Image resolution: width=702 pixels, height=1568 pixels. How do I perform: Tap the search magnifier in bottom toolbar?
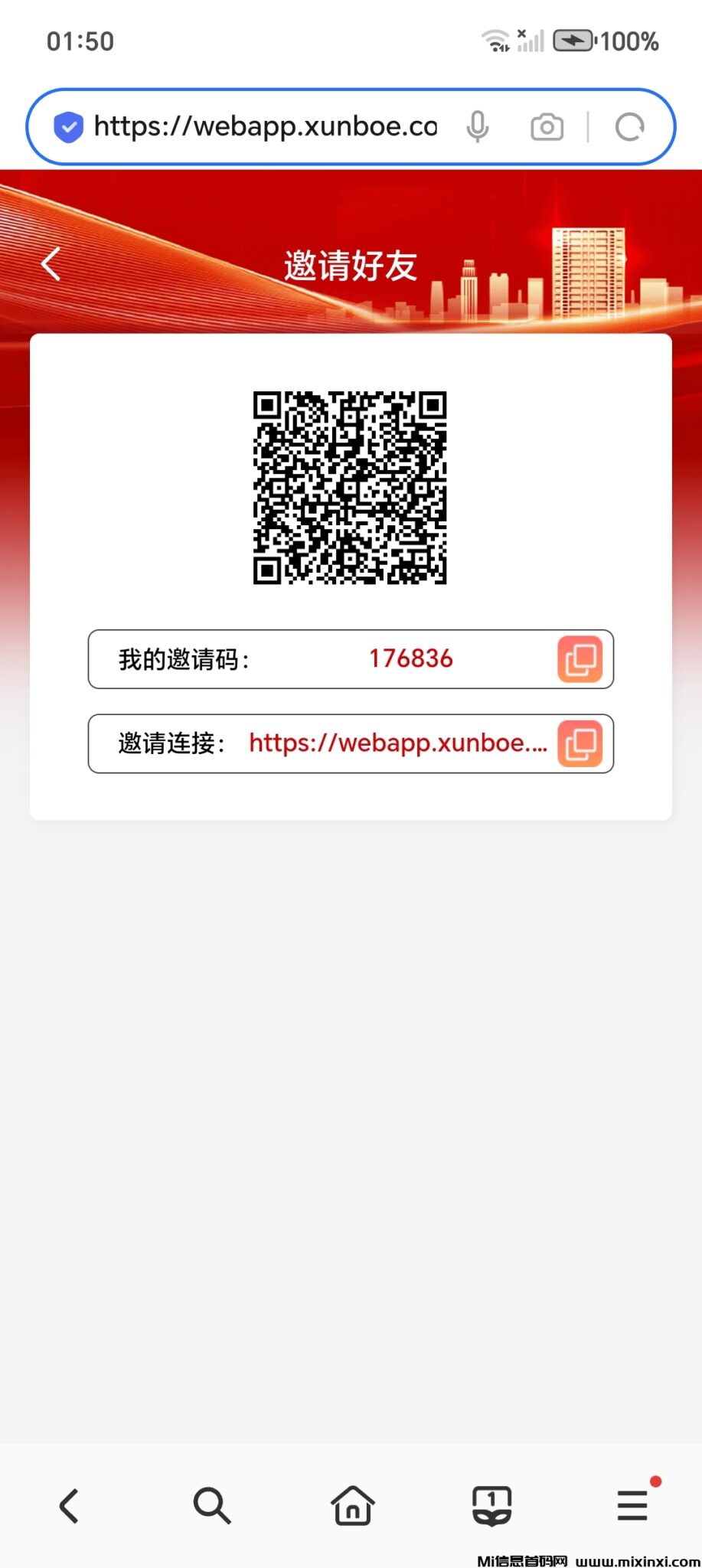(x=211, y=1505)
